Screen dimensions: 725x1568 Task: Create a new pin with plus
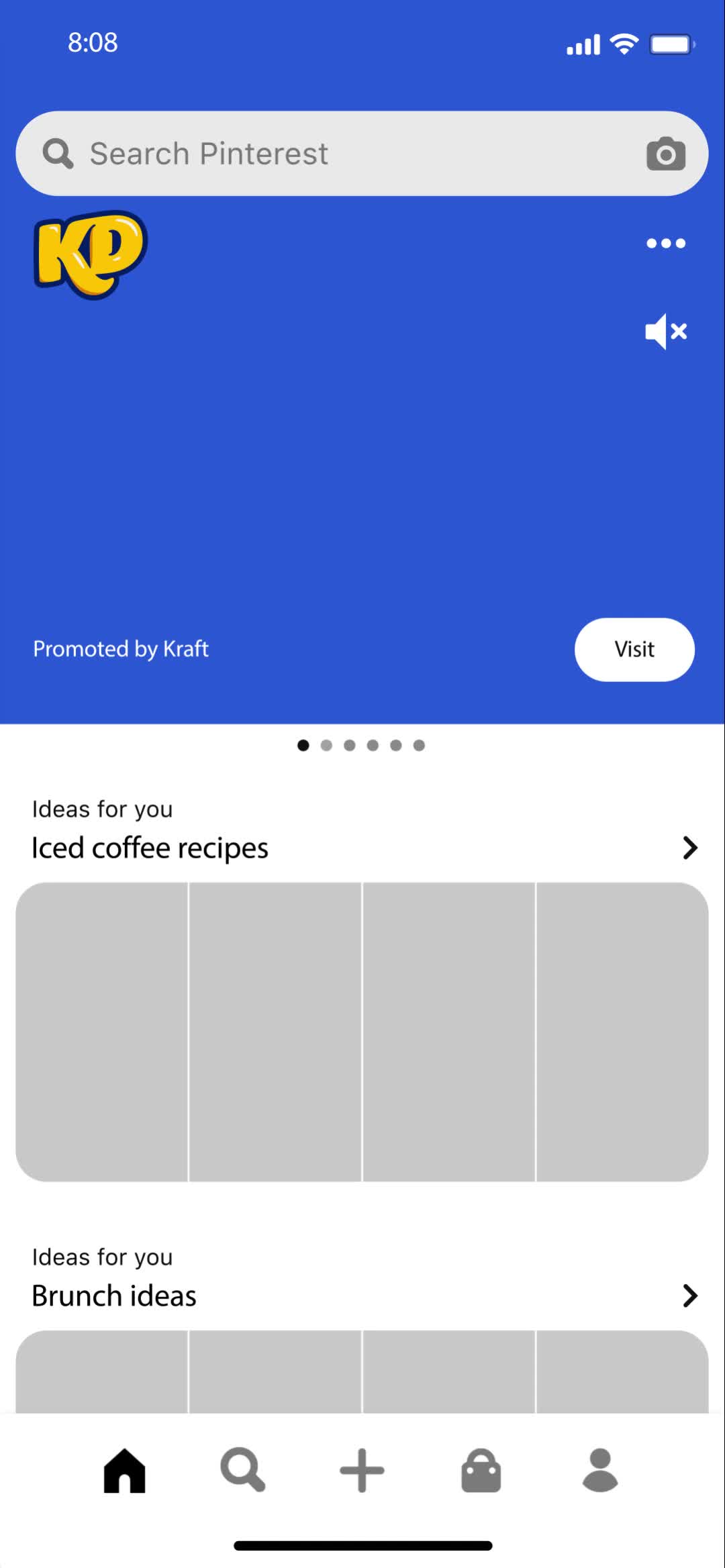point(362,1471)
